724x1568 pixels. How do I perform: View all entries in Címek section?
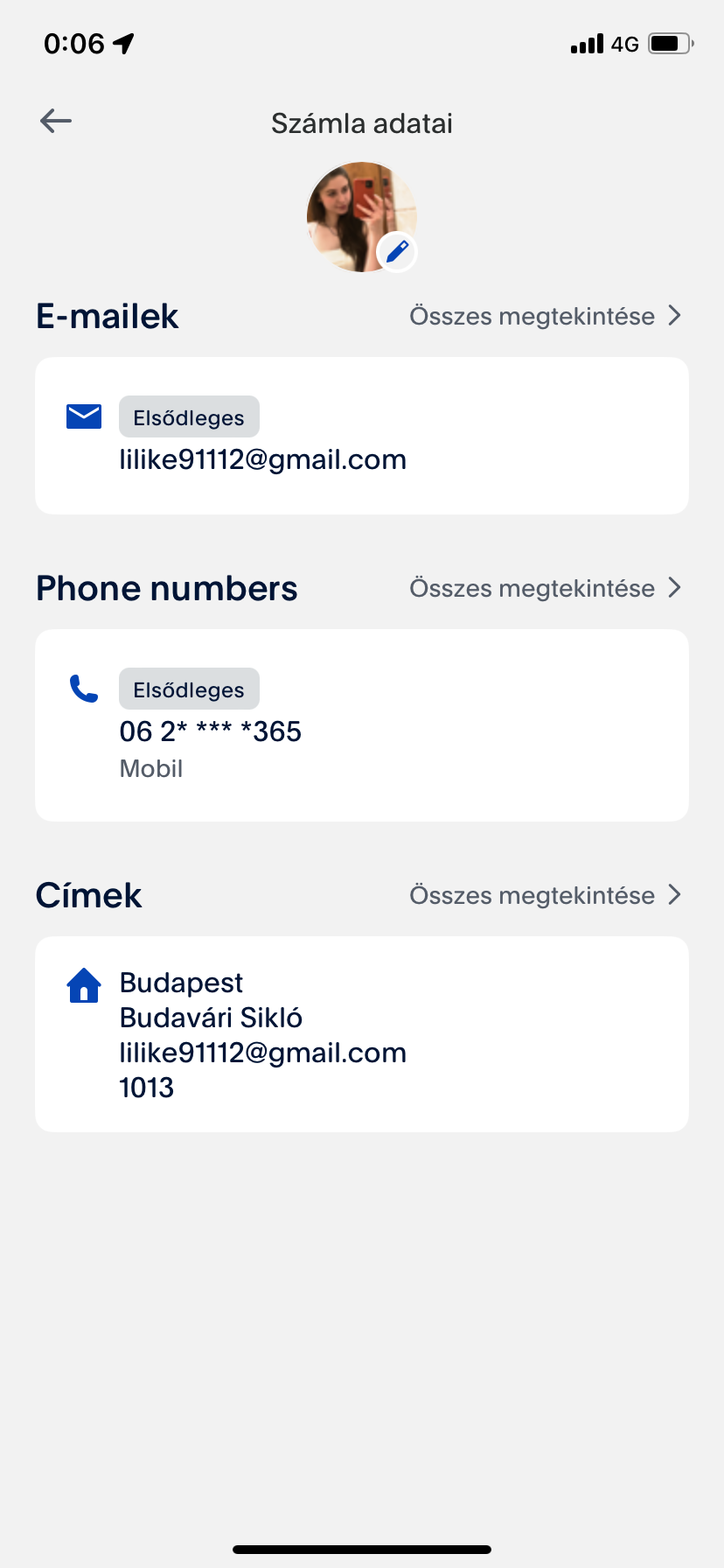click(x=545, y=895)
